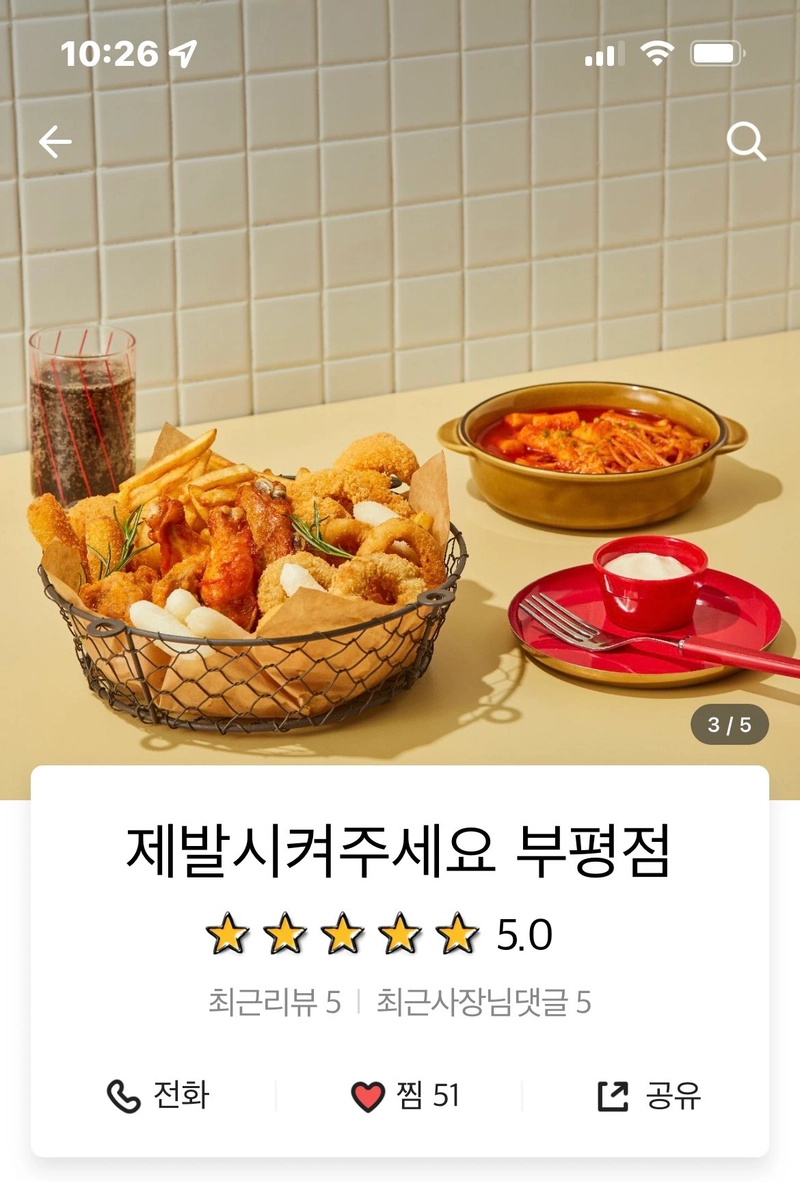The image size is (800, 1182).
Task: Open 최근리뷰 5 reviews
Action: 275,1002
